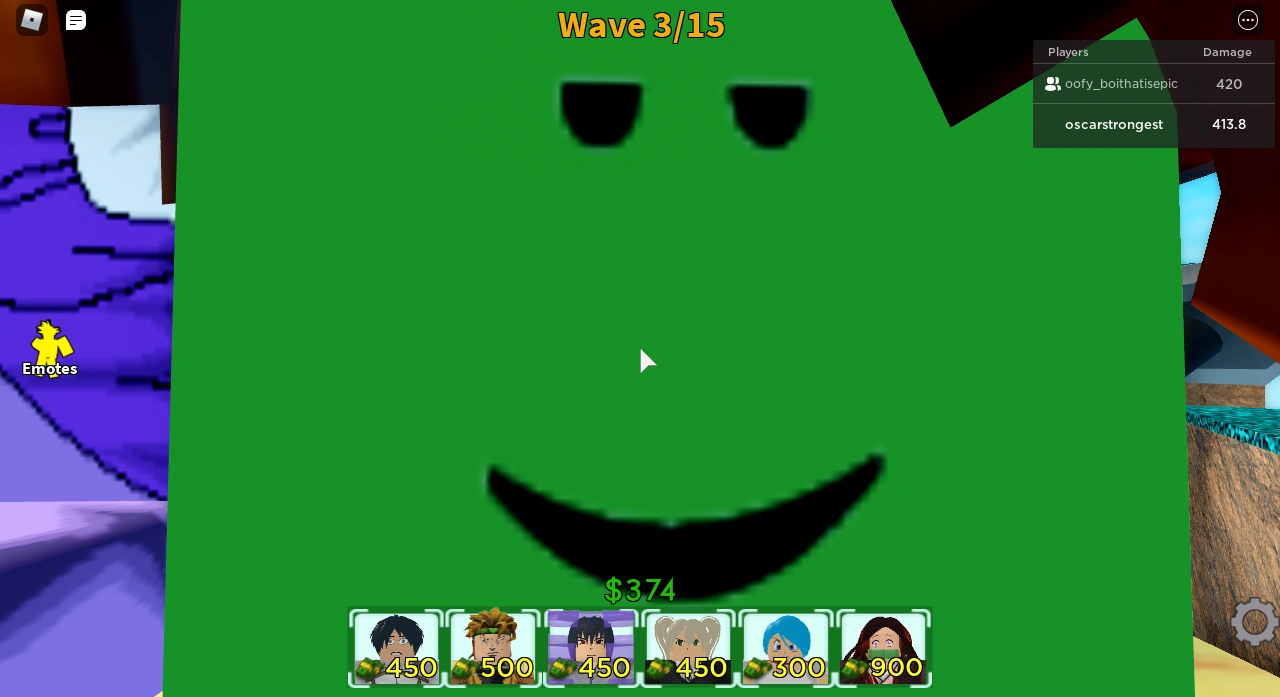Select the purple-background unit costing 450
This screenshot has height=697, width=1280.
(590, 648)
